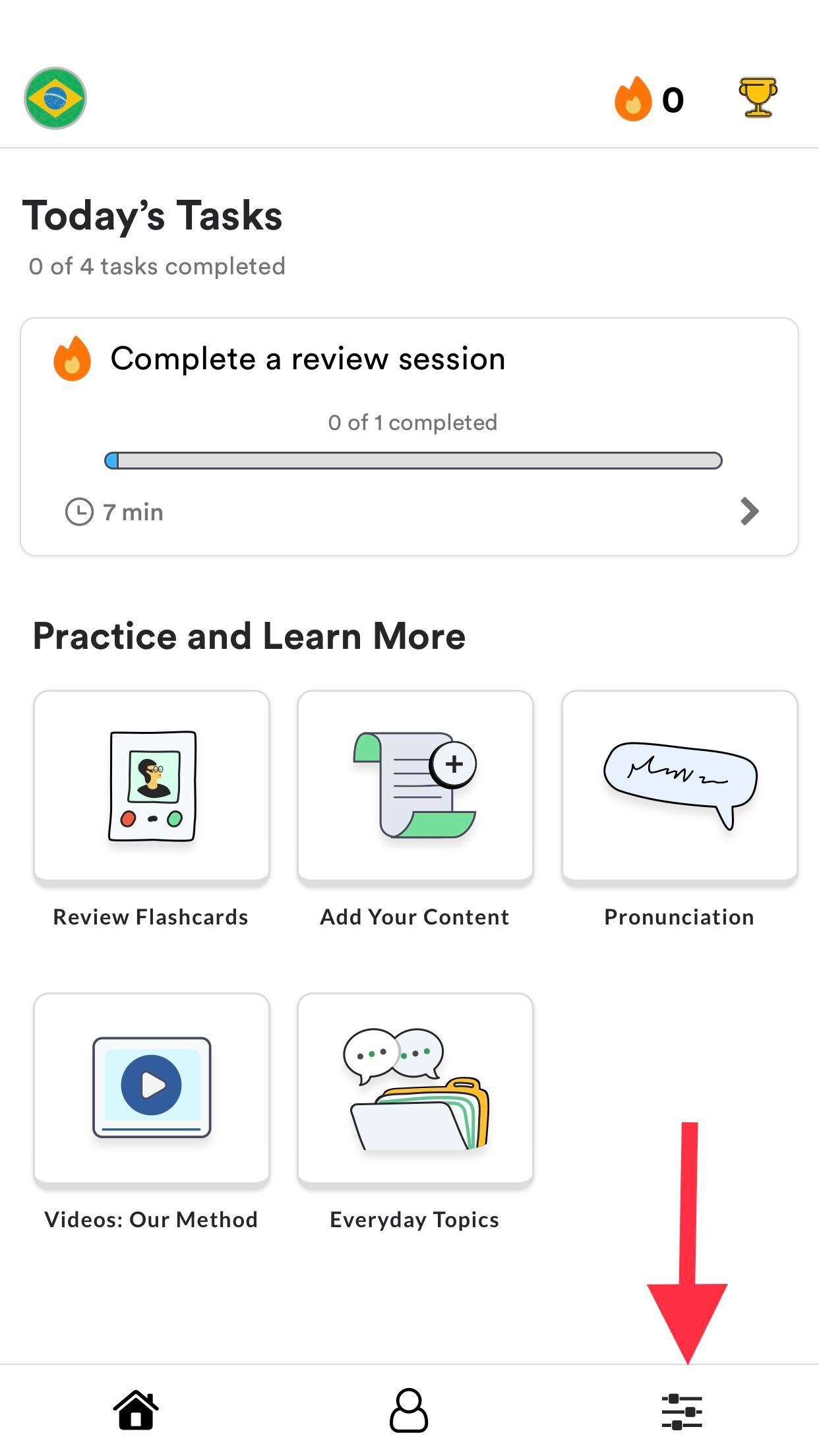Switch to the Profile tab
Screen dimensions: 819x1456
[409, 1410]
